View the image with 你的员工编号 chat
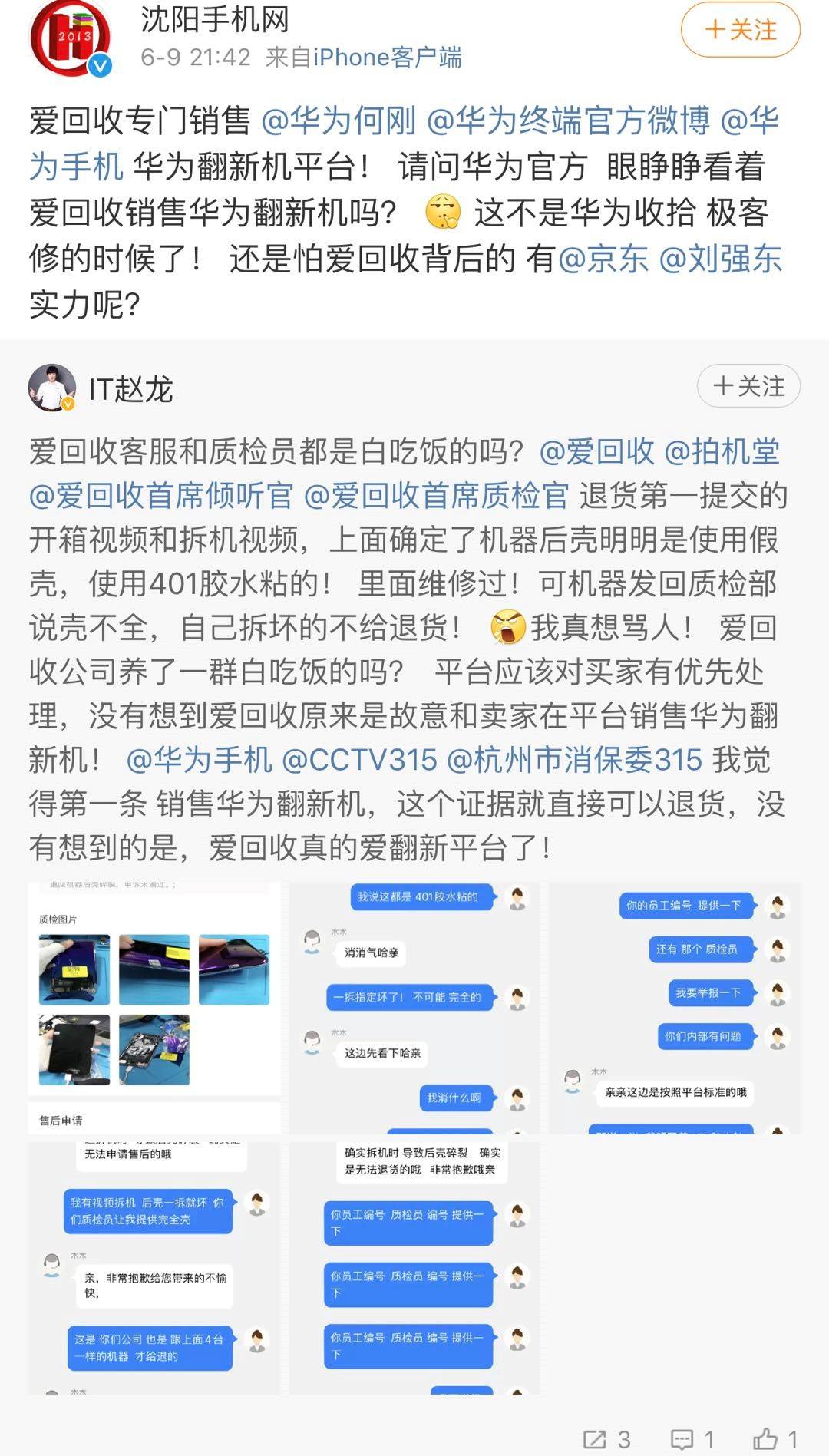Viewport: 829px width, 1456px height. pyautogui.click(x=674, y=1008)
